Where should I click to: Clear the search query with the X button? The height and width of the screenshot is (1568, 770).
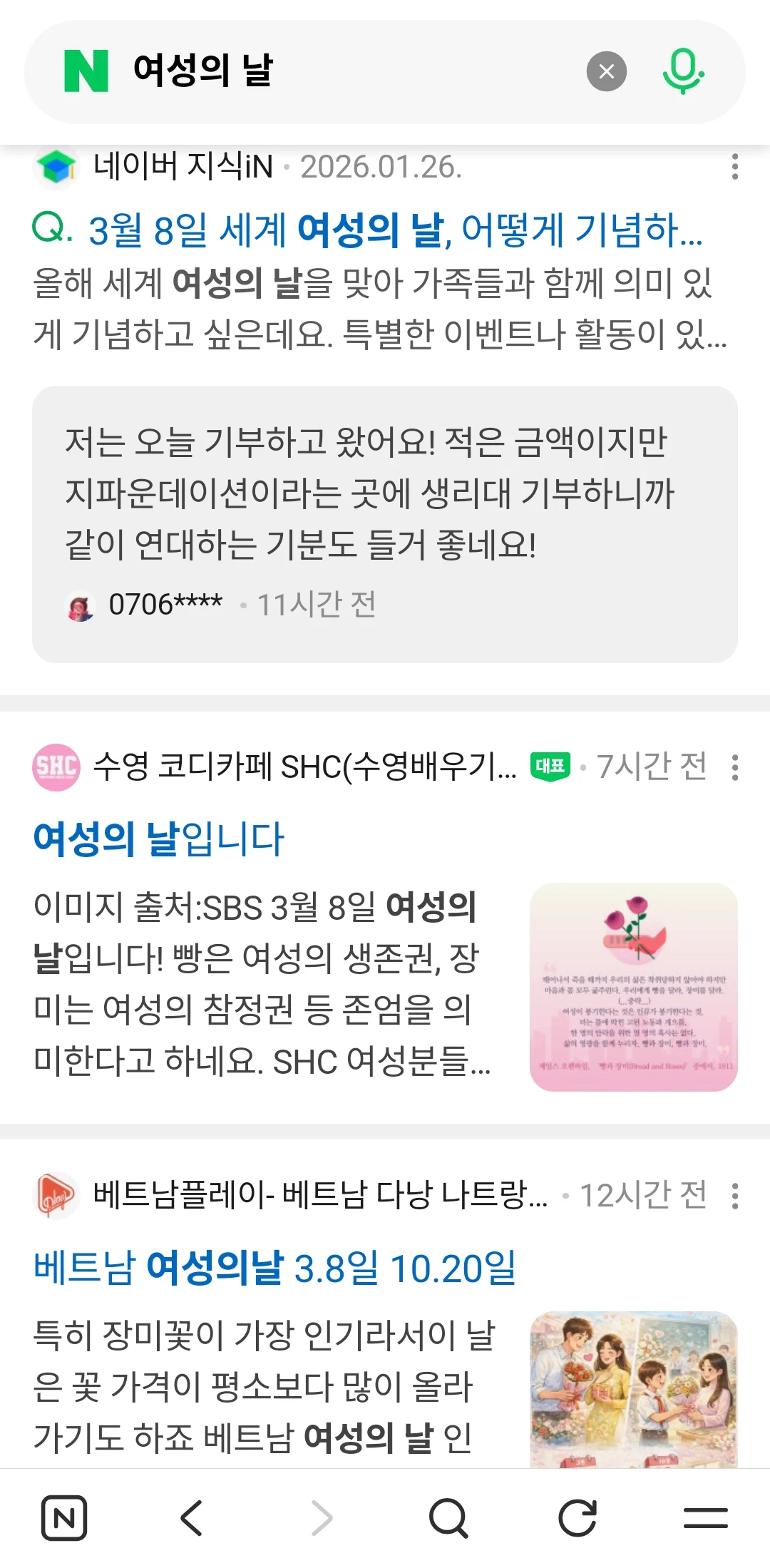[606, 71]
